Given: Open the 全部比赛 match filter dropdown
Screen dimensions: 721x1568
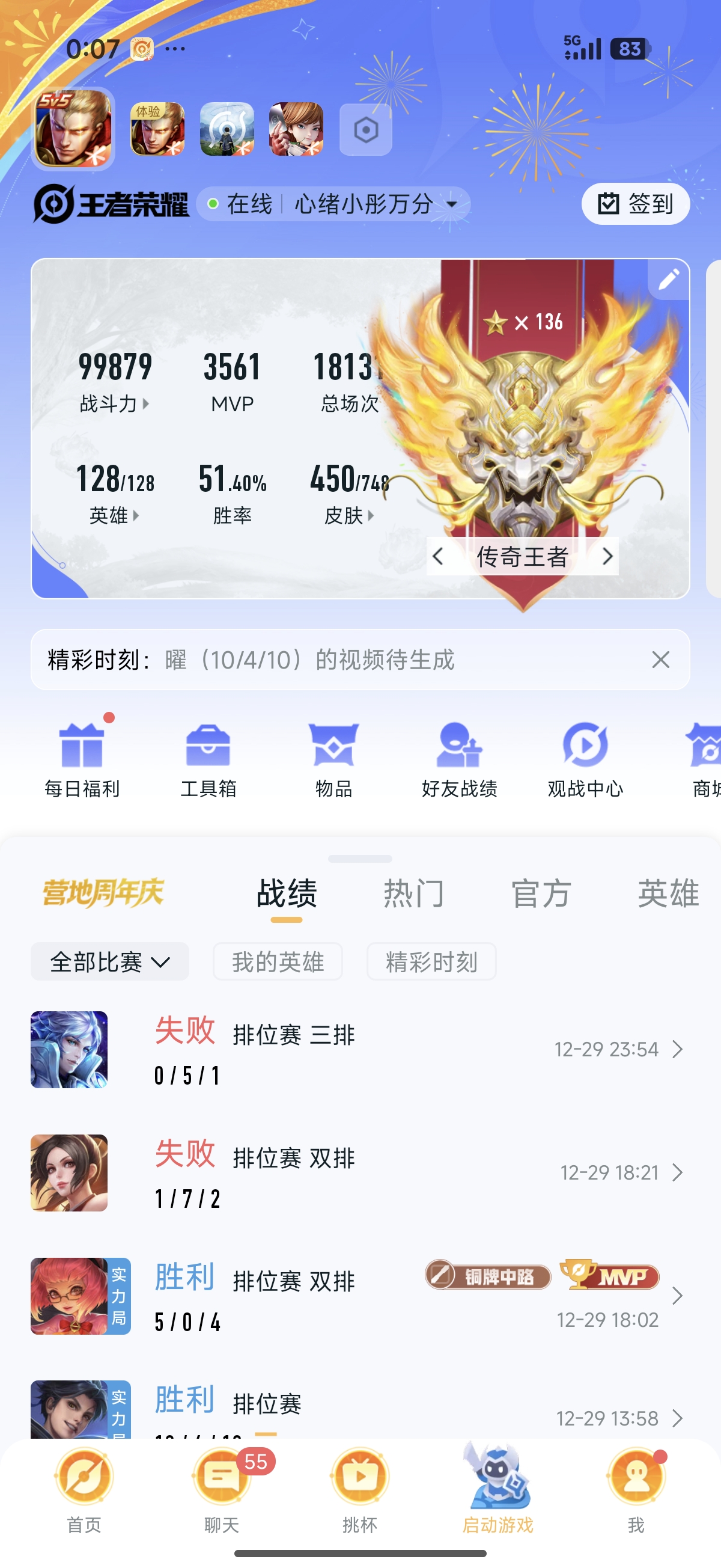Looking at the screenshot, I should click(109, 962).
